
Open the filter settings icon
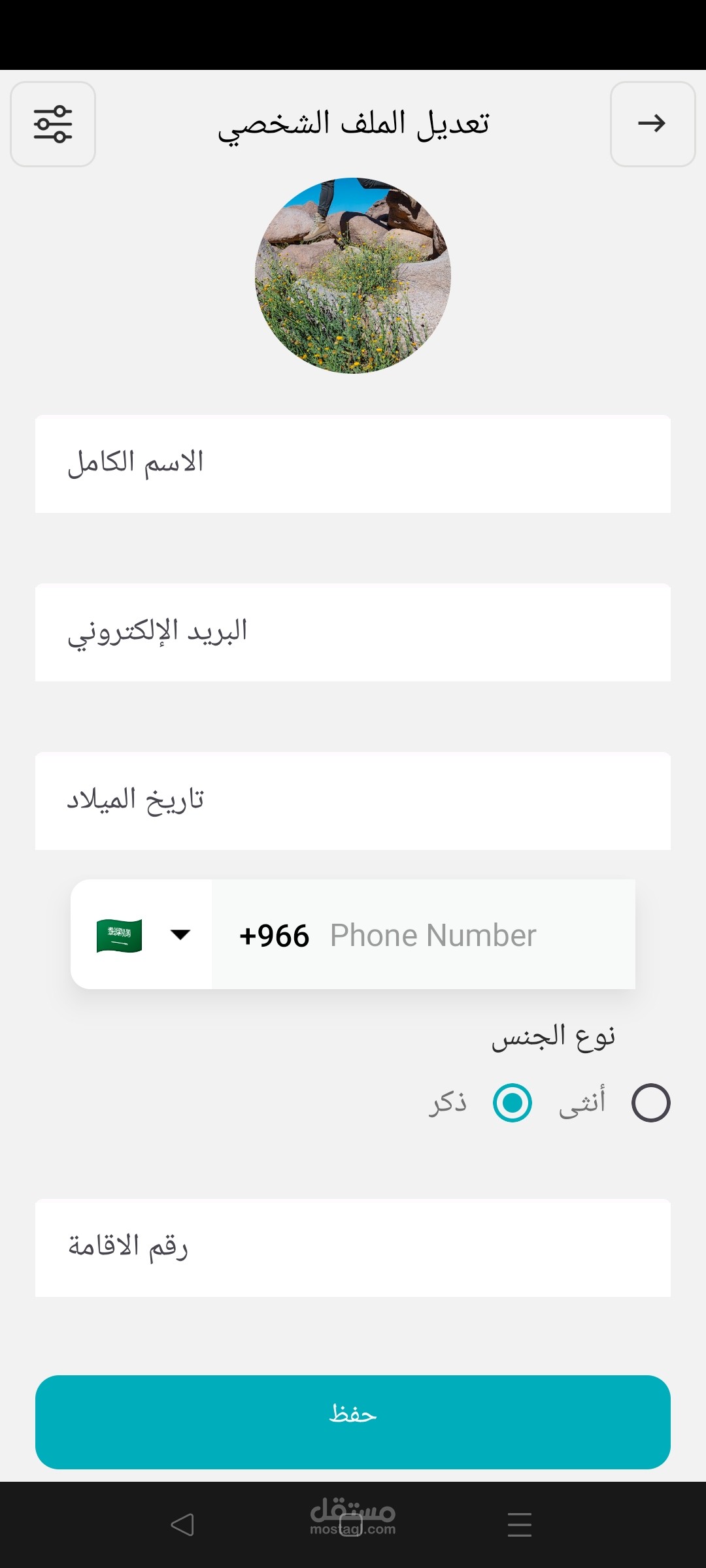[53, 124]
